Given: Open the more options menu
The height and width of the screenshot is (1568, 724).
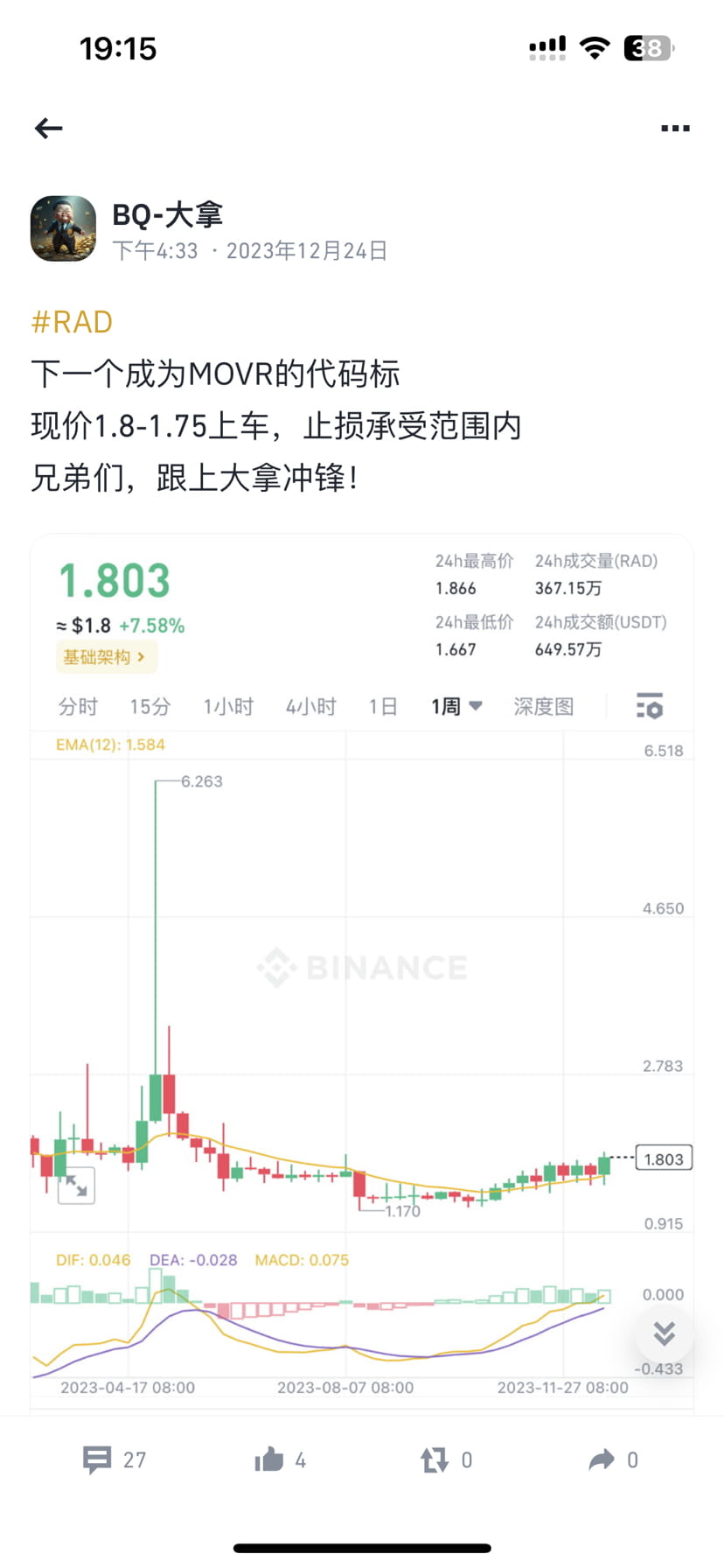Looking at the screenshot, I should 675,128.
